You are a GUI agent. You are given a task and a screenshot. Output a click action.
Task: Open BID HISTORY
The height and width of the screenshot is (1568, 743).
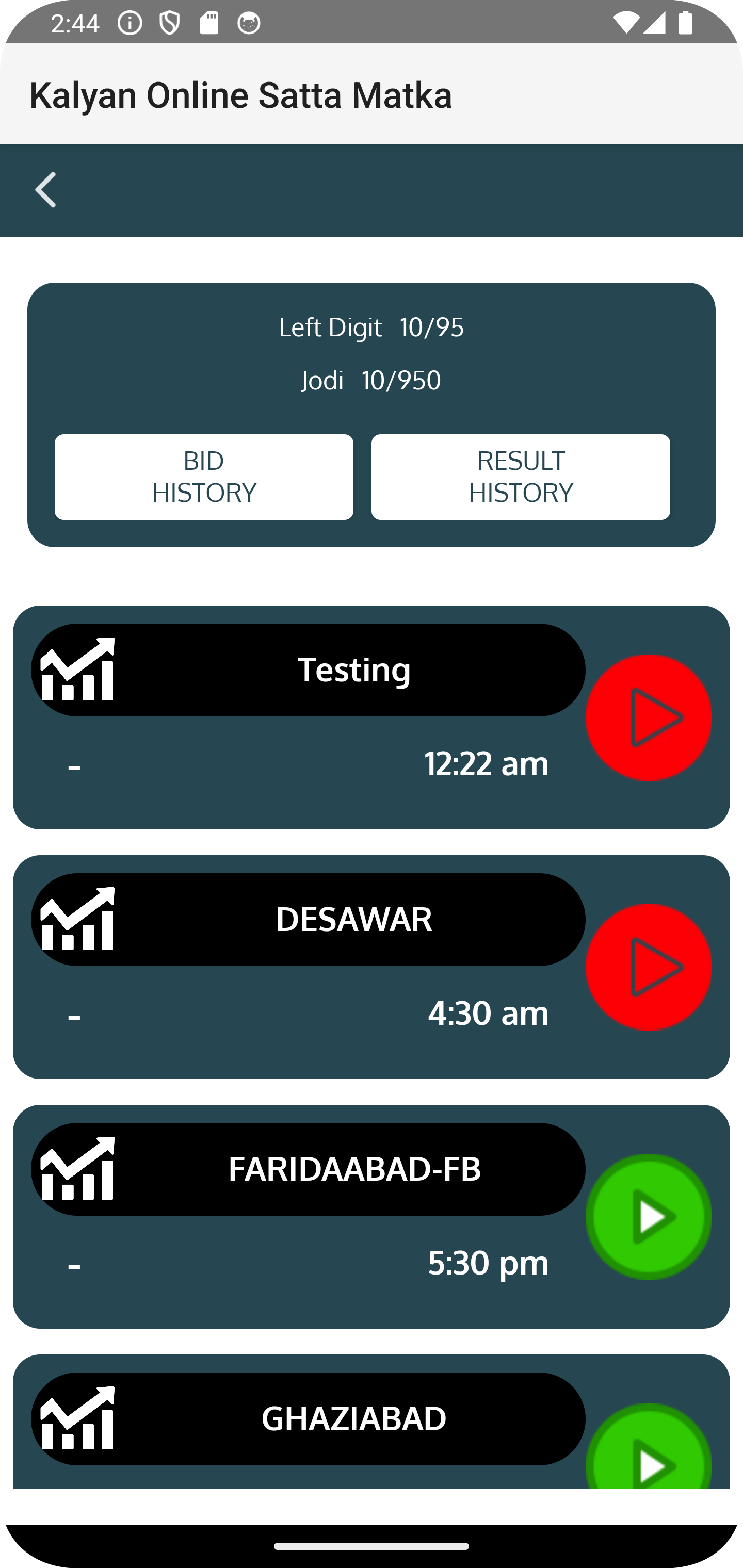click(203, 476)
